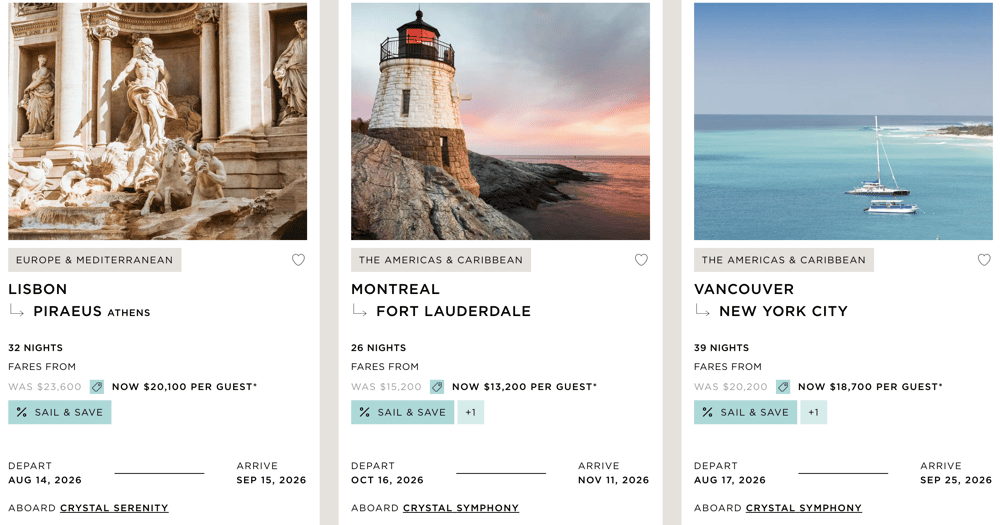Open the Lisbon to Piraeus cruise photo
The width and height of the screenshot is (1000, 525).
tap(158, 121)
